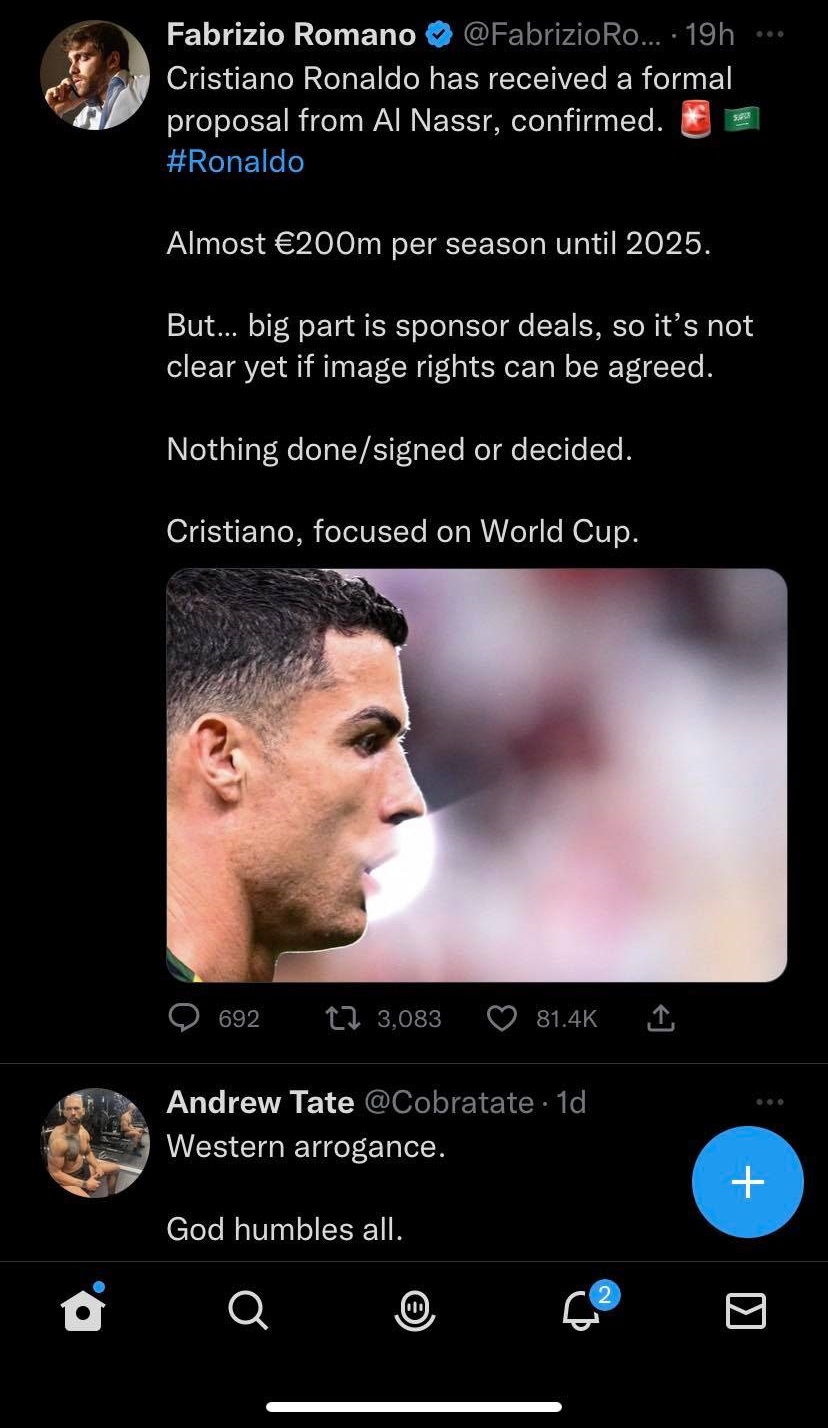The width and height of the screenshot is (828, 1428).
Task: Open the Spaces tab
Action: coord(414,1309)
